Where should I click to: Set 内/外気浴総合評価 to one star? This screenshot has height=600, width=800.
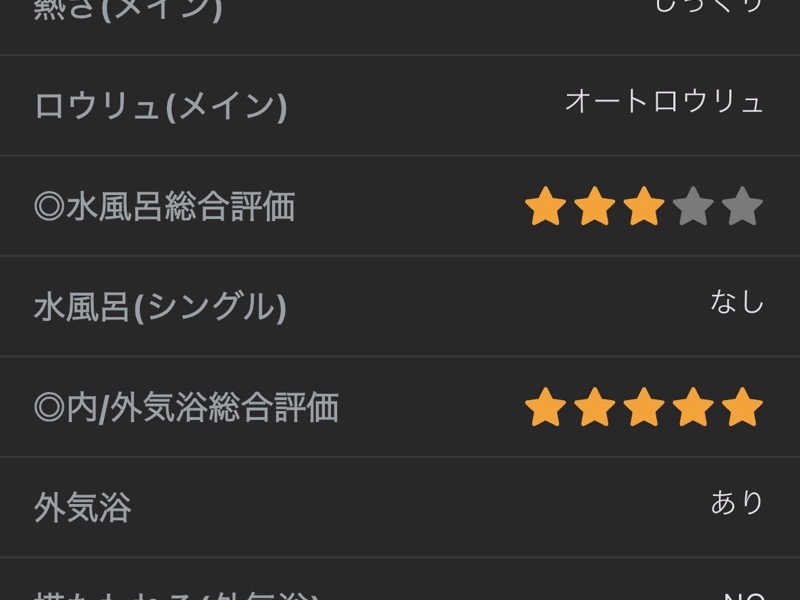coord(545,407)
